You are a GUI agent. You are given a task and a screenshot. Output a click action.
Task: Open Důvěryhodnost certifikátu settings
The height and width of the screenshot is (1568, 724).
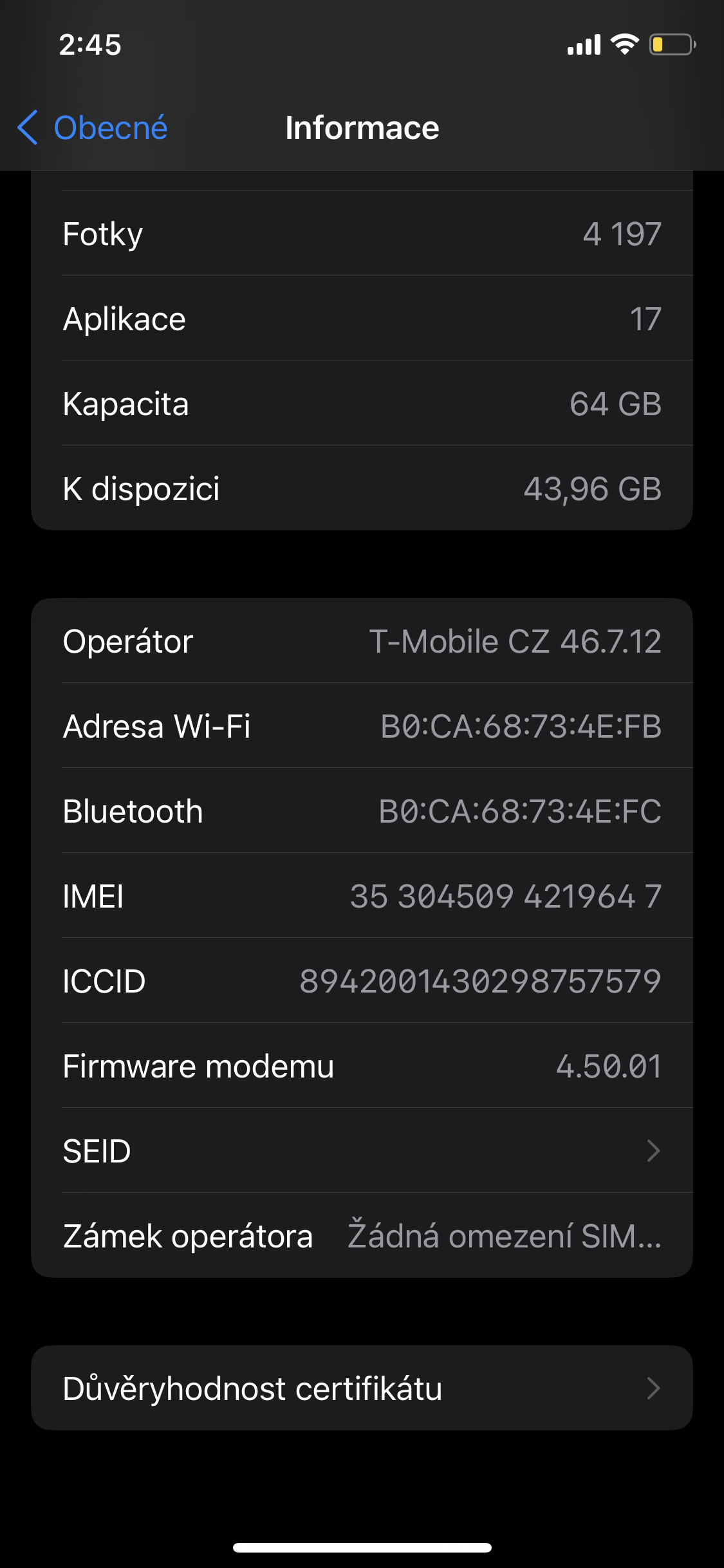tap(362, 1388)
